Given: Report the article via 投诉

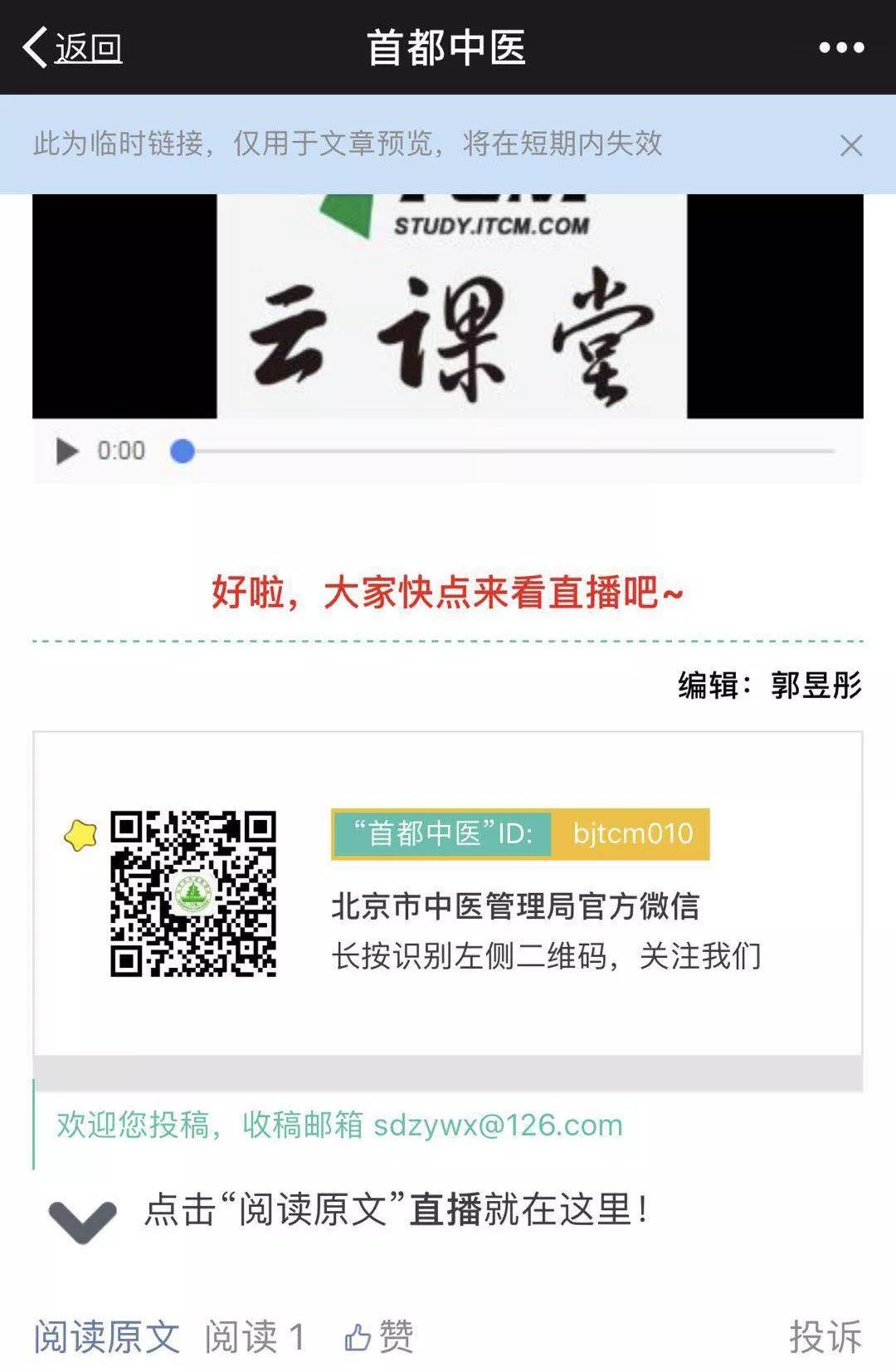Looking at the screenshot, I should tap(825, 1336).
